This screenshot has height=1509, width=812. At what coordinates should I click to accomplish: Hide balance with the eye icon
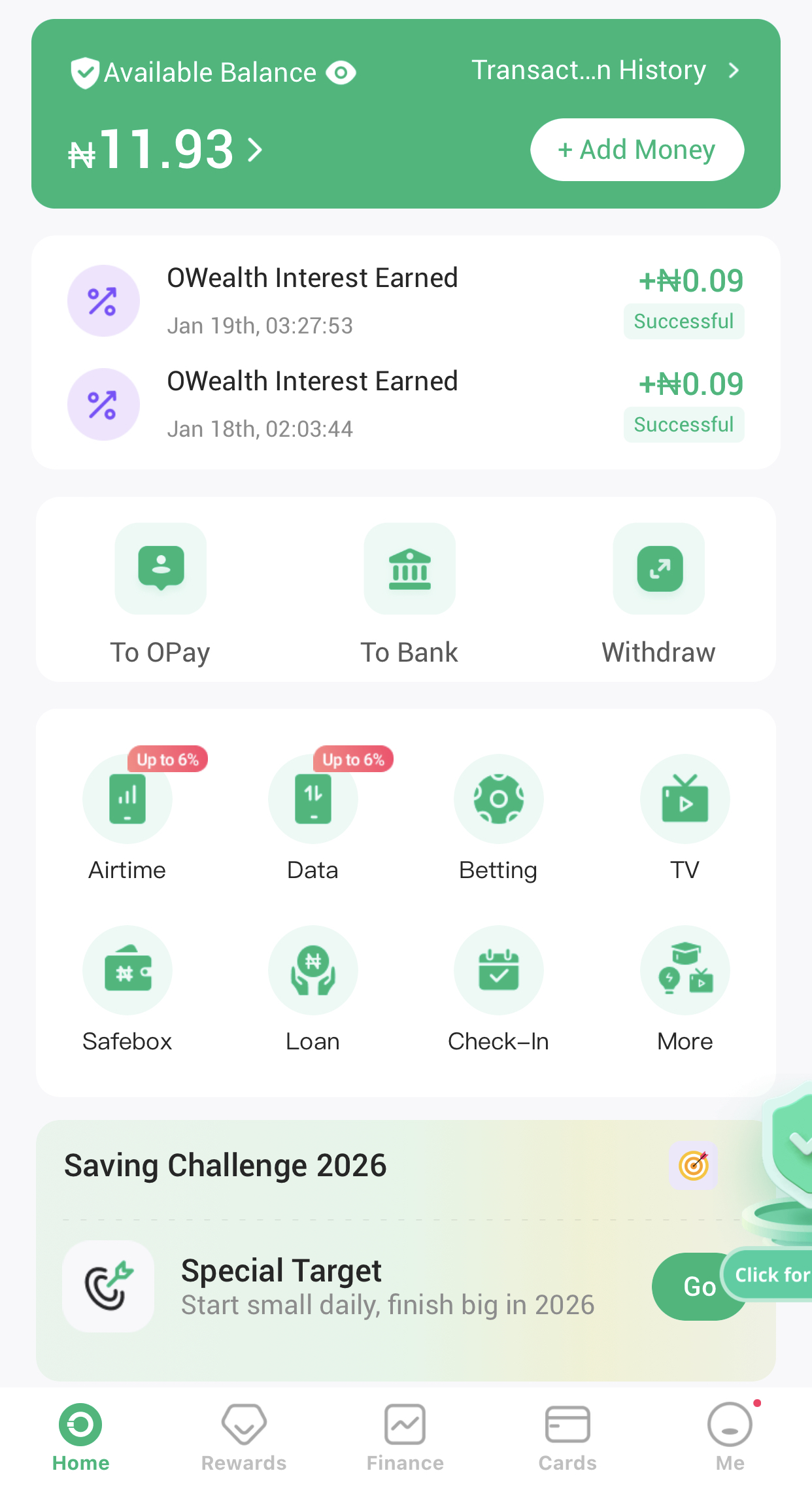pyautogui.click(x=341, y=73)
